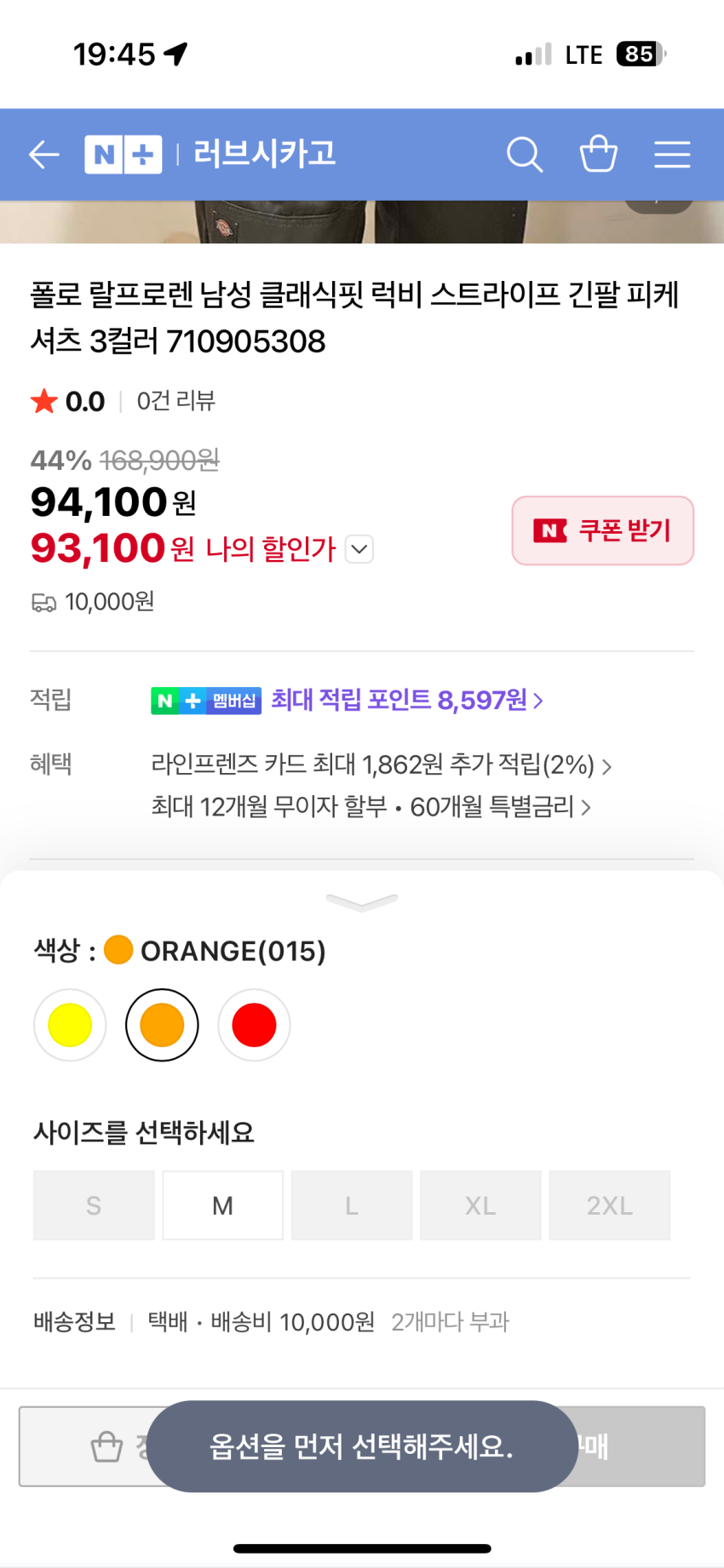Open the shopping cart in the header
The width and height of the screenshot is (724, 1568).
[x=598, y=155]
